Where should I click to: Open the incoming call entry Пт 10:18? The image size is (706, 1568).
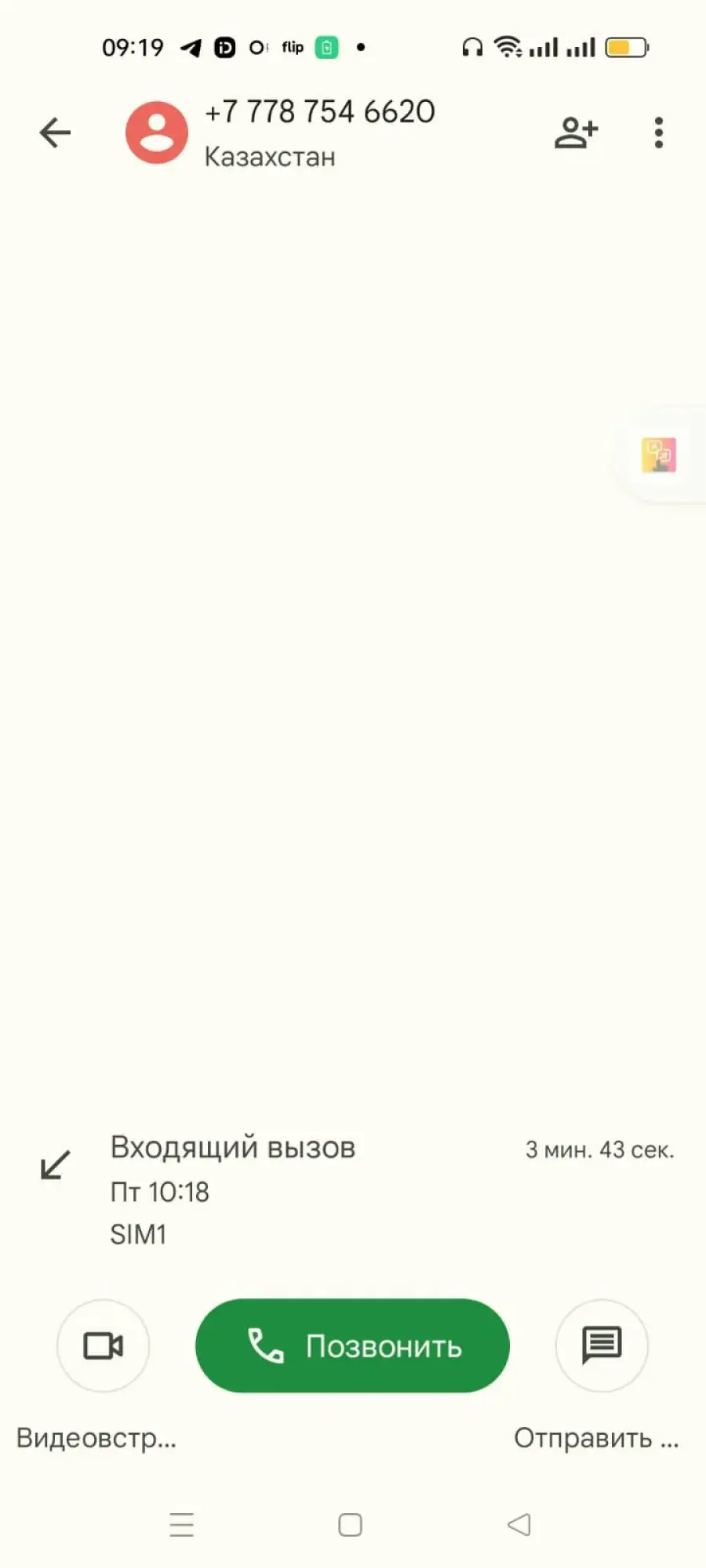[353, 1190]
